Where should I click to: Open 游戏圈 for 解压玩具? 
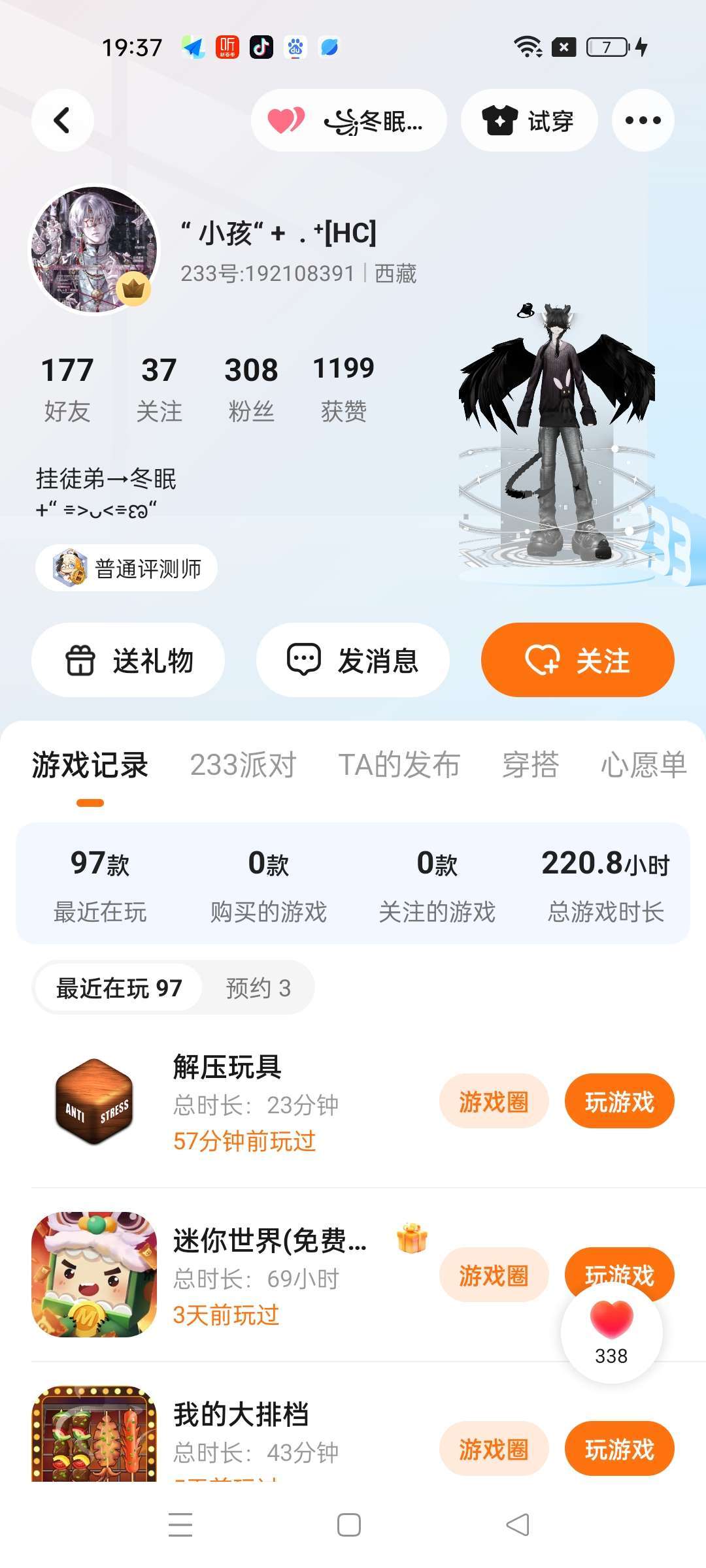494,1102
